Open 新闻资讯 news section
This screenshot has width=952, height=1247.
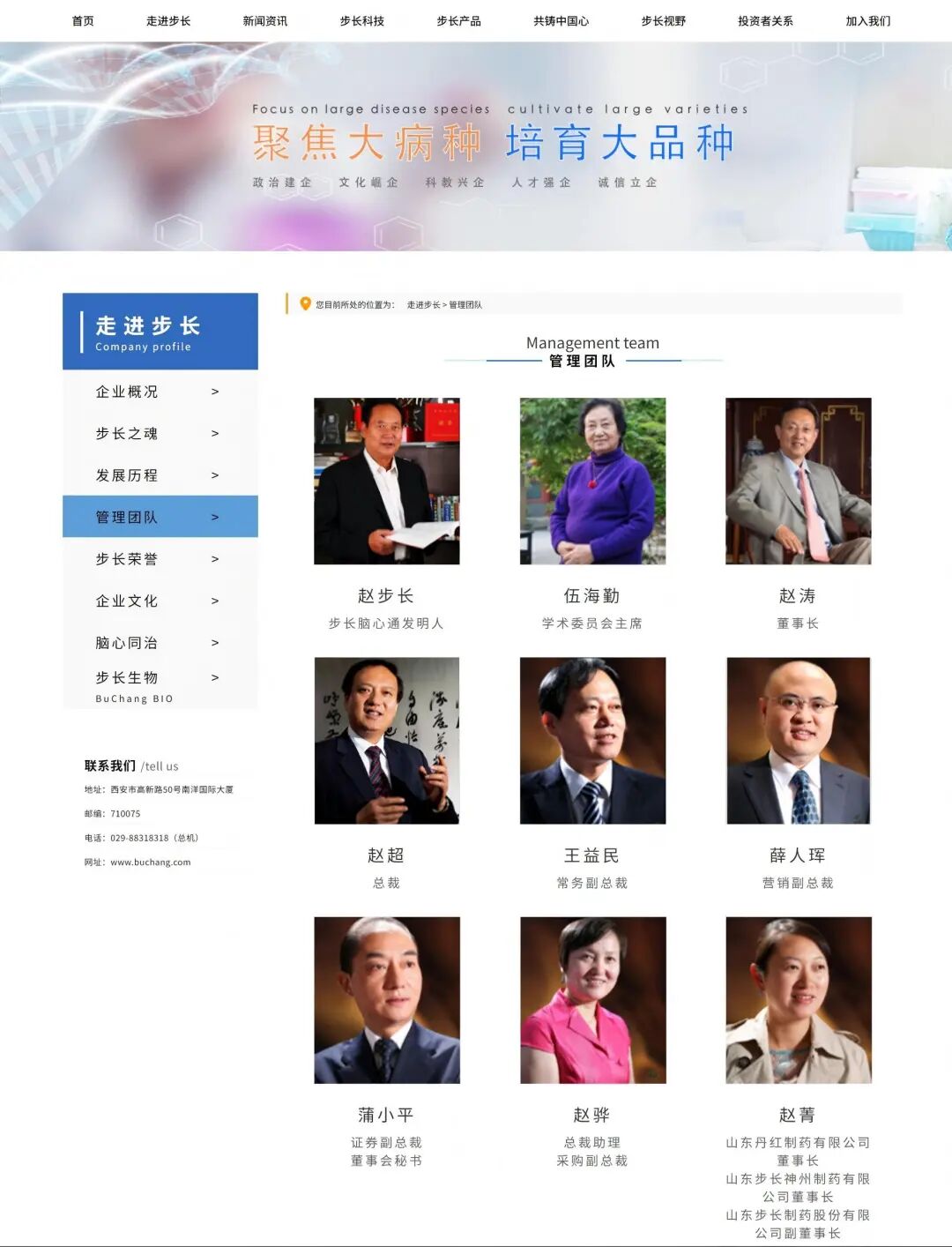[x=265, y=20]
